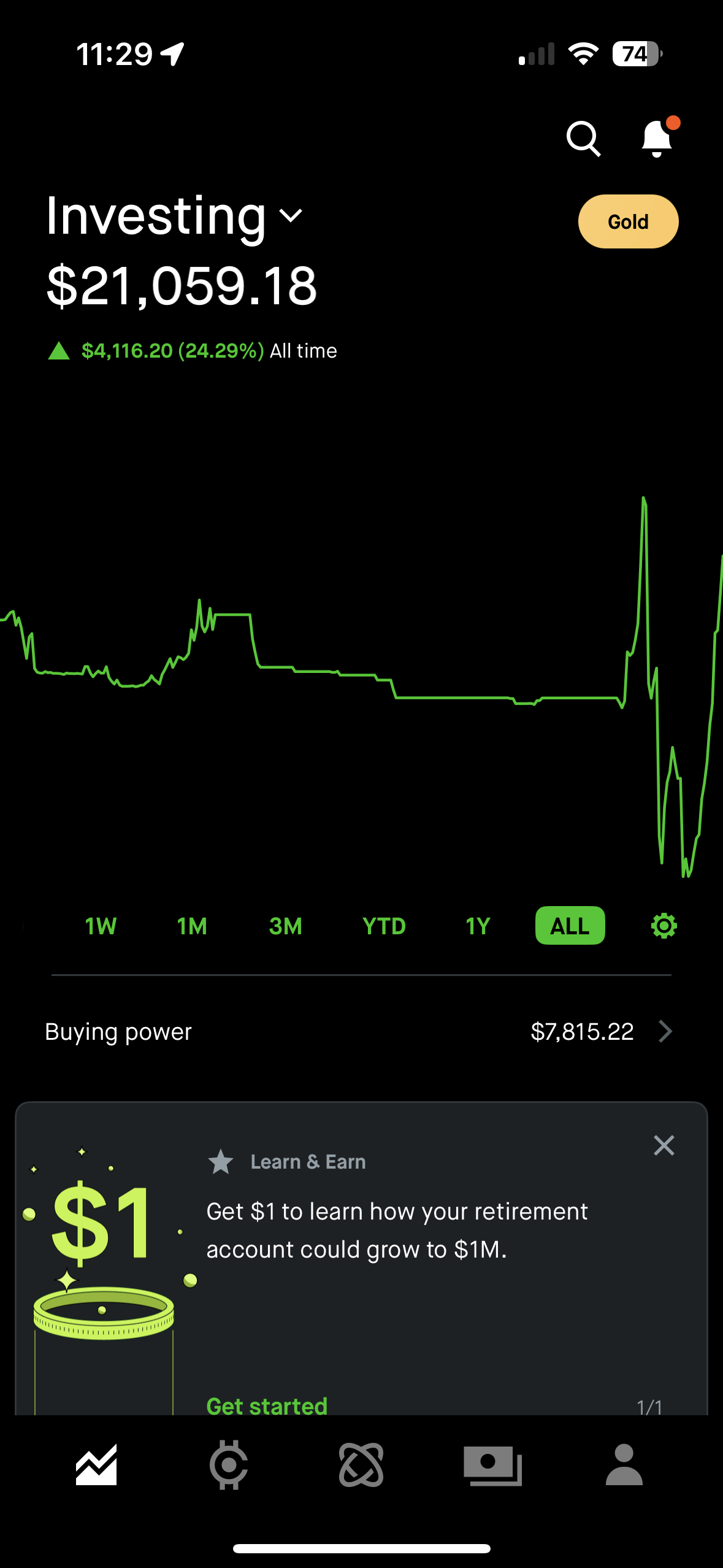The image size is (723, 1568).
Task: Dismiss the Learn & Earn card
Action: pyautogui.click(x=664, y=1145)
